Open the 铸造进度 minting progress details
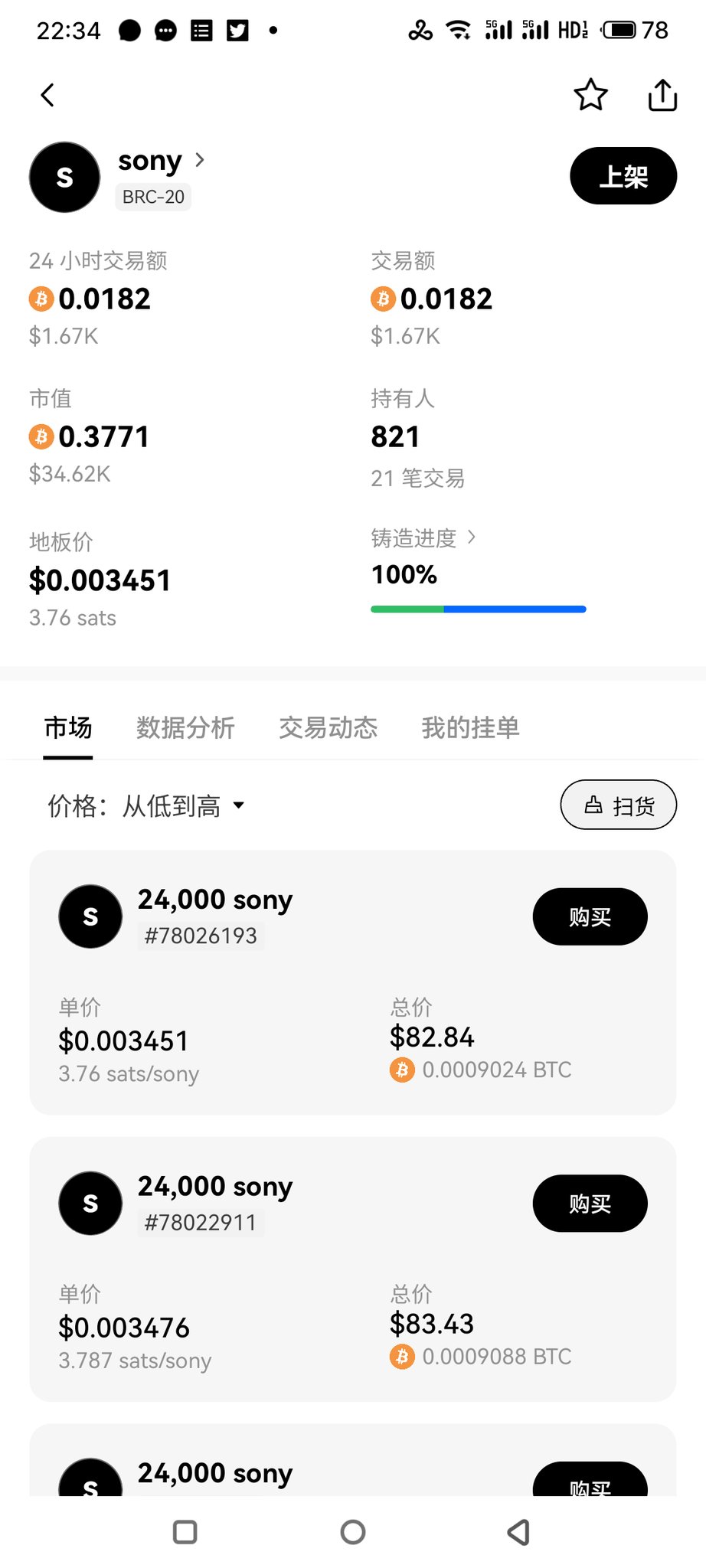706x1568 pixels. pos(423,538)
